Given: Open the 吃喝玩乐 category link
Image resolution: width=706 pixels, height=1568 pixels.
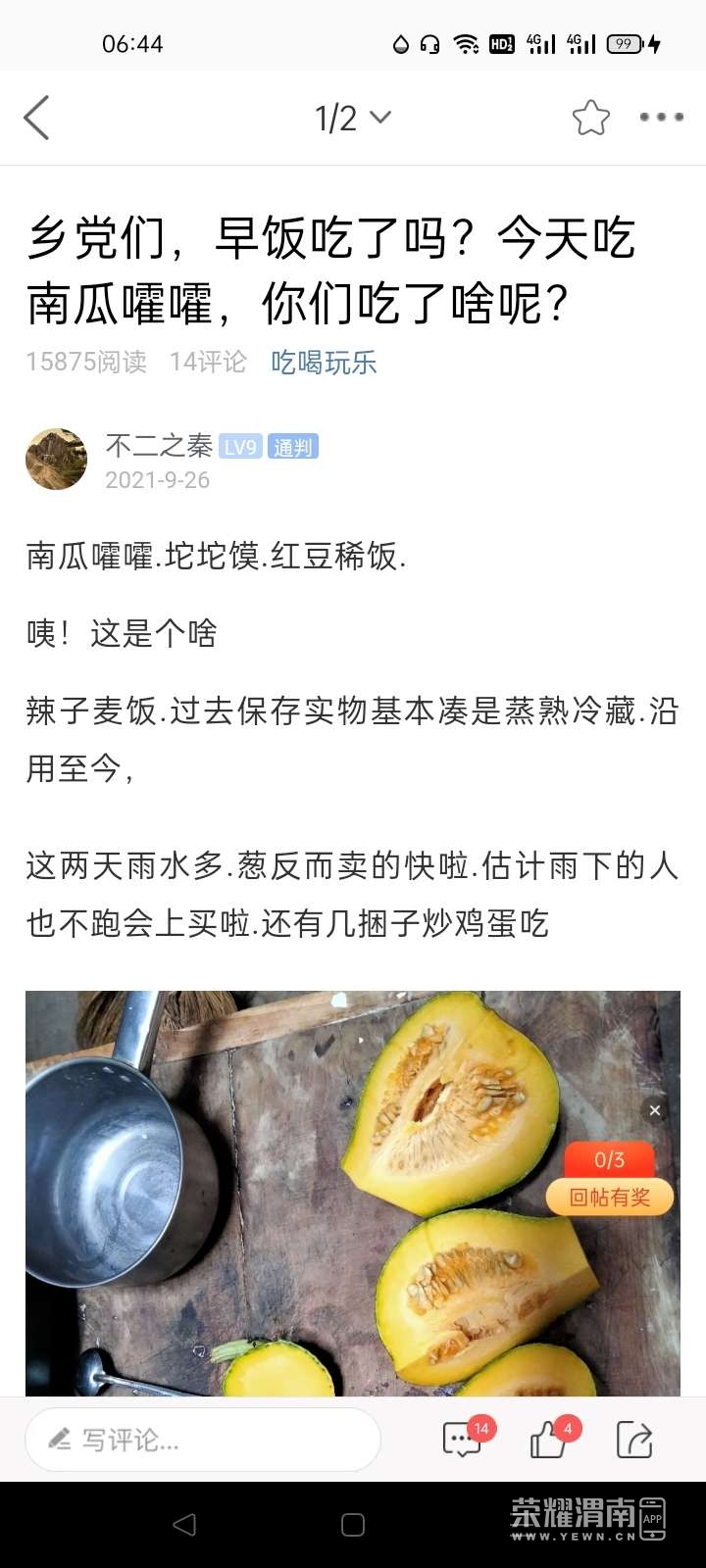Looking at the screenshot, I should click(x=324, y=363).
